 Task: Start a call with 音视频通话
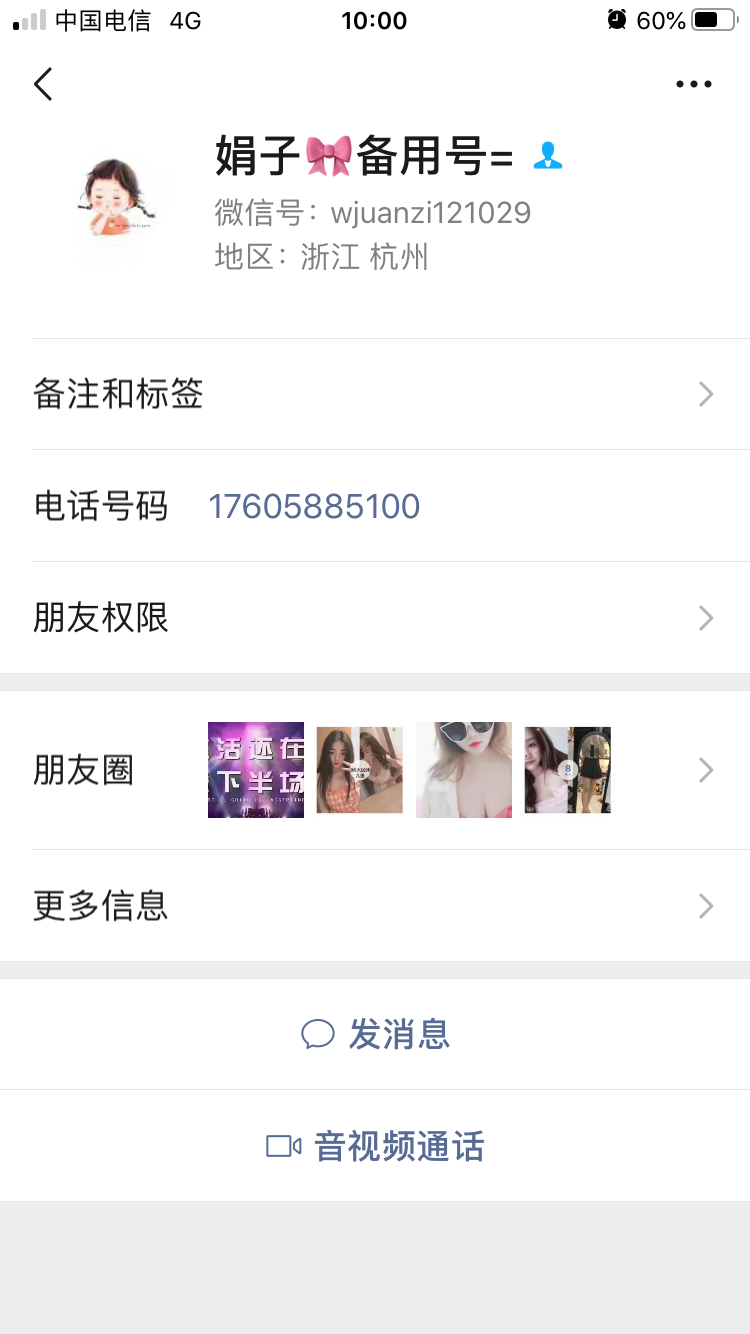point(376,1146)
